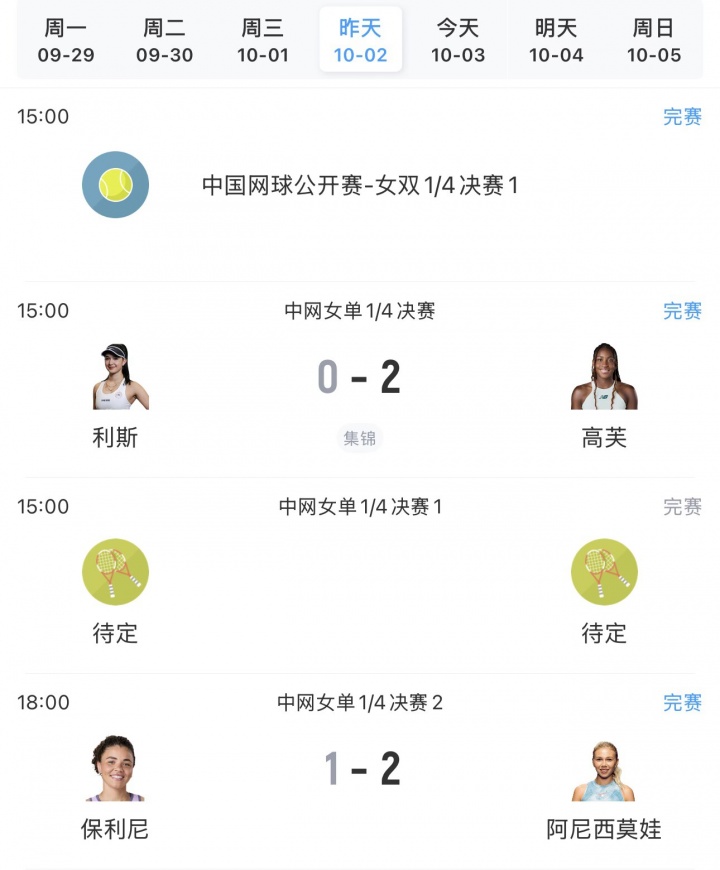Open the 中国网球公开赛-女双1/4决赛1 match
The height and width of the screenshot is (870, 720).
click(360, 185)
